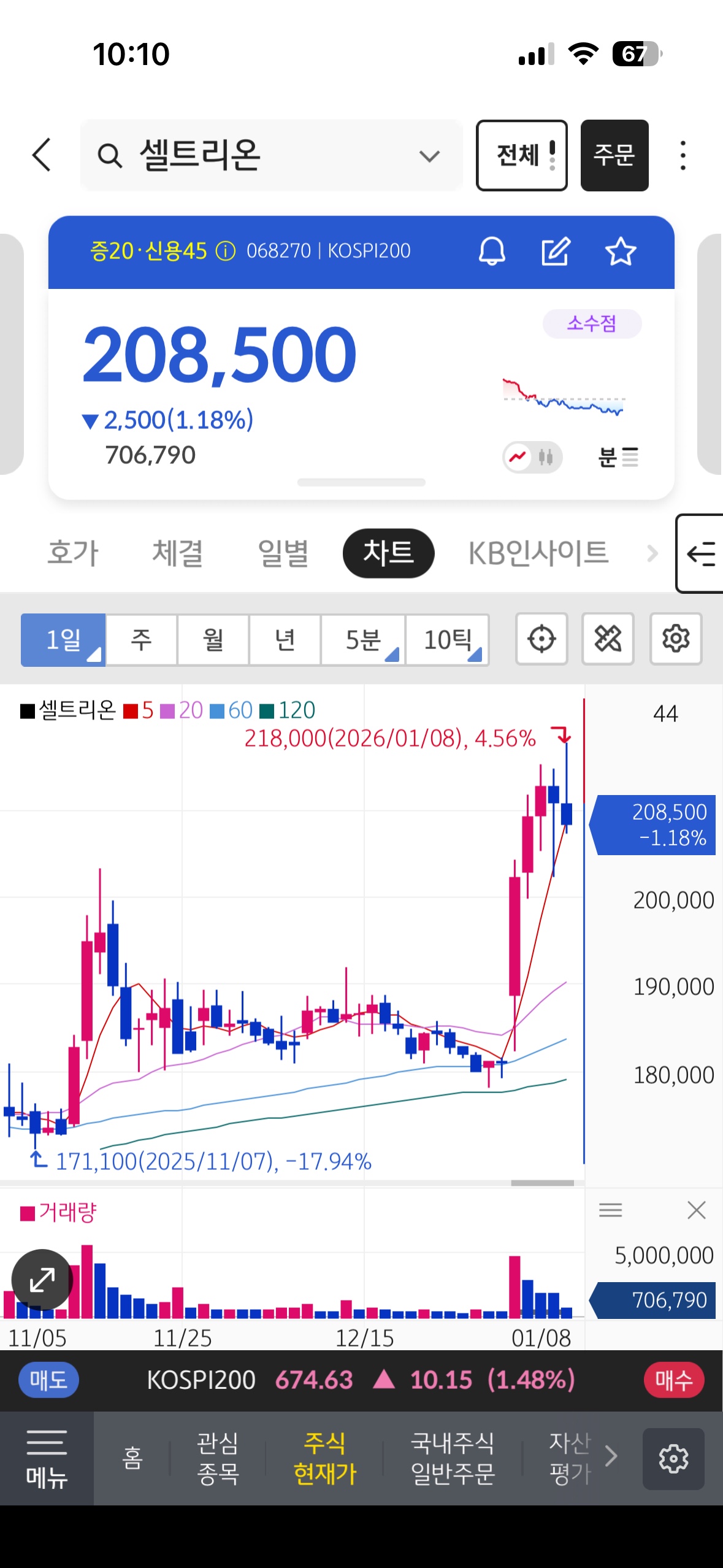Tap the blue 매도 sell button
This screenshot has height=1568, width=723.
point(48,1380)
